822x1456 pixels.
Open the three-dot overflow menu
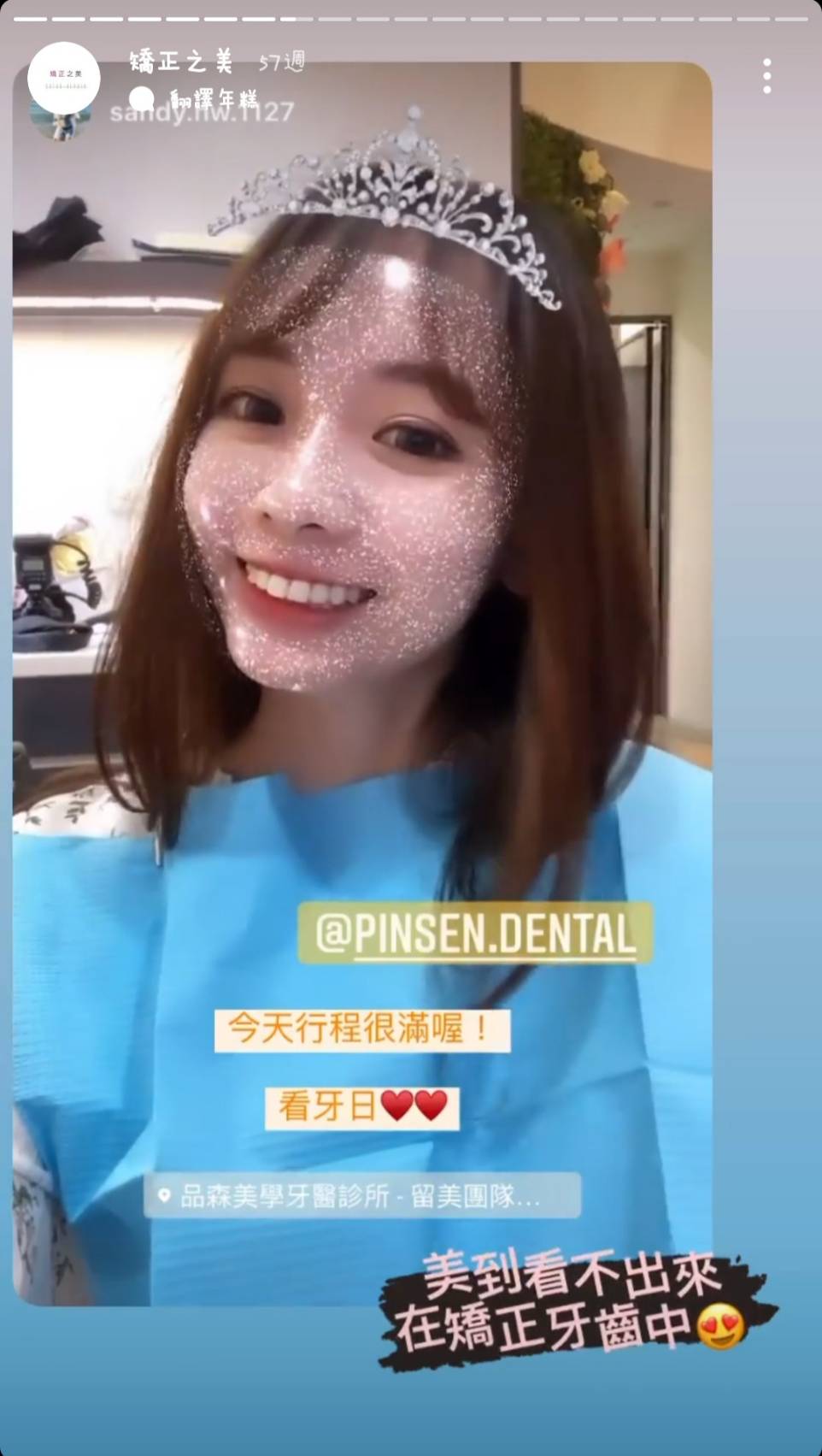point(766,77)
